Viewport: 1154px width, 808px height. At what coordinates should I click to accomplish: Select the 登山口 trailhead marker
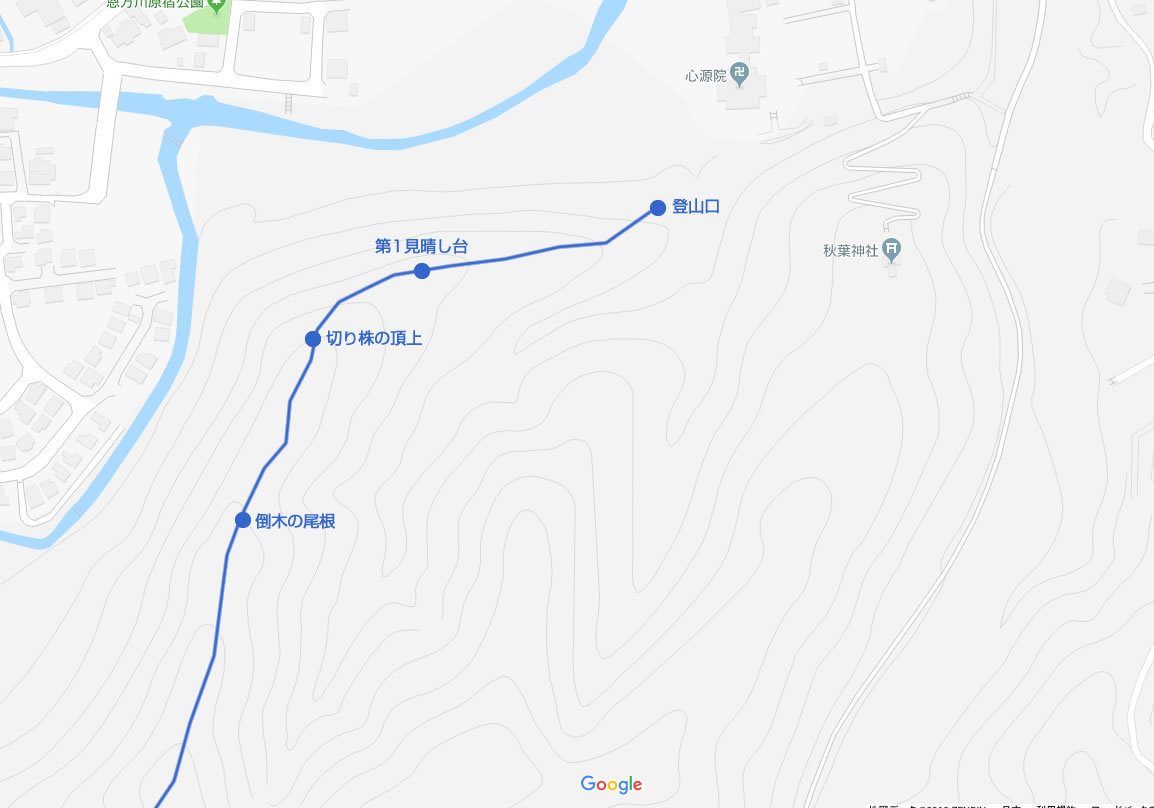point(657,208)
